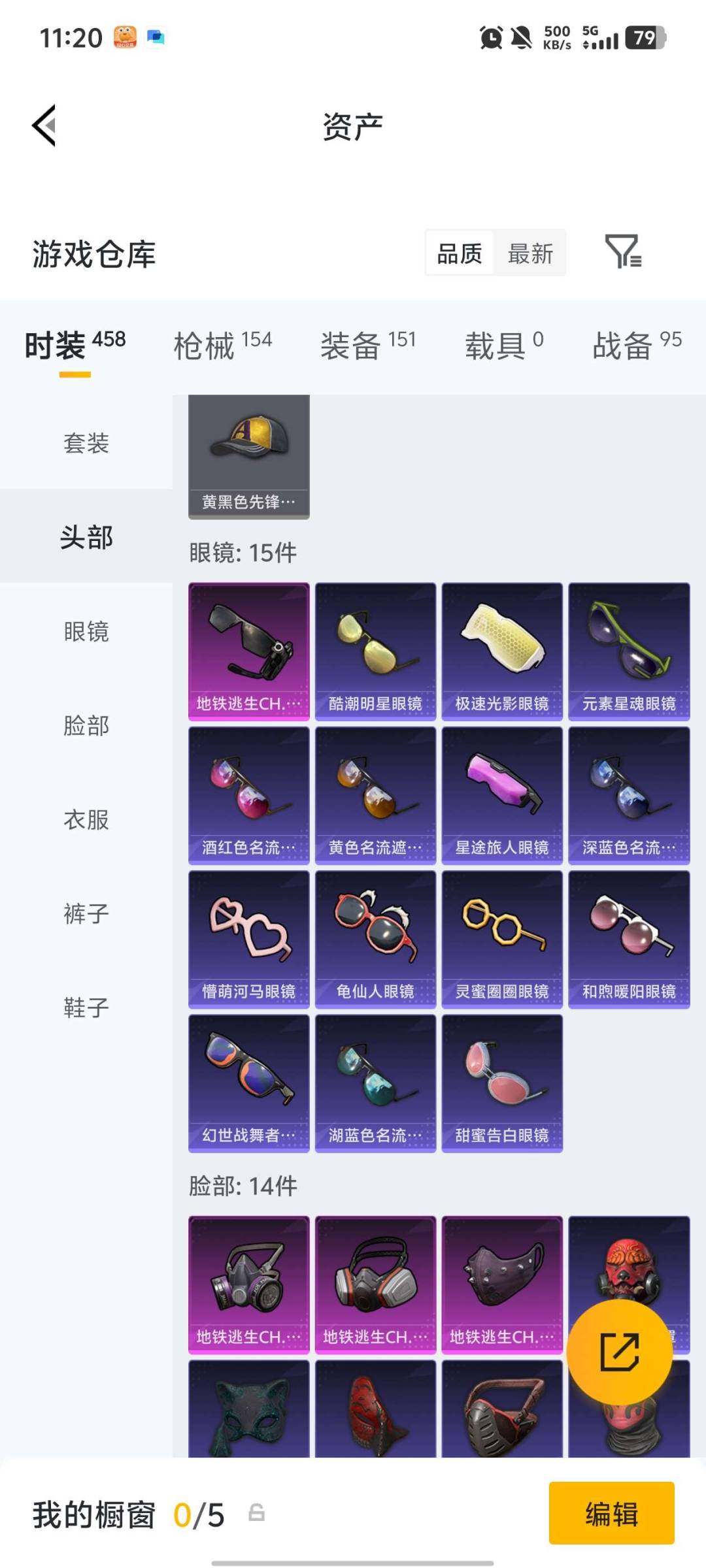Open the filter icon beside 最新

(622, 252)
